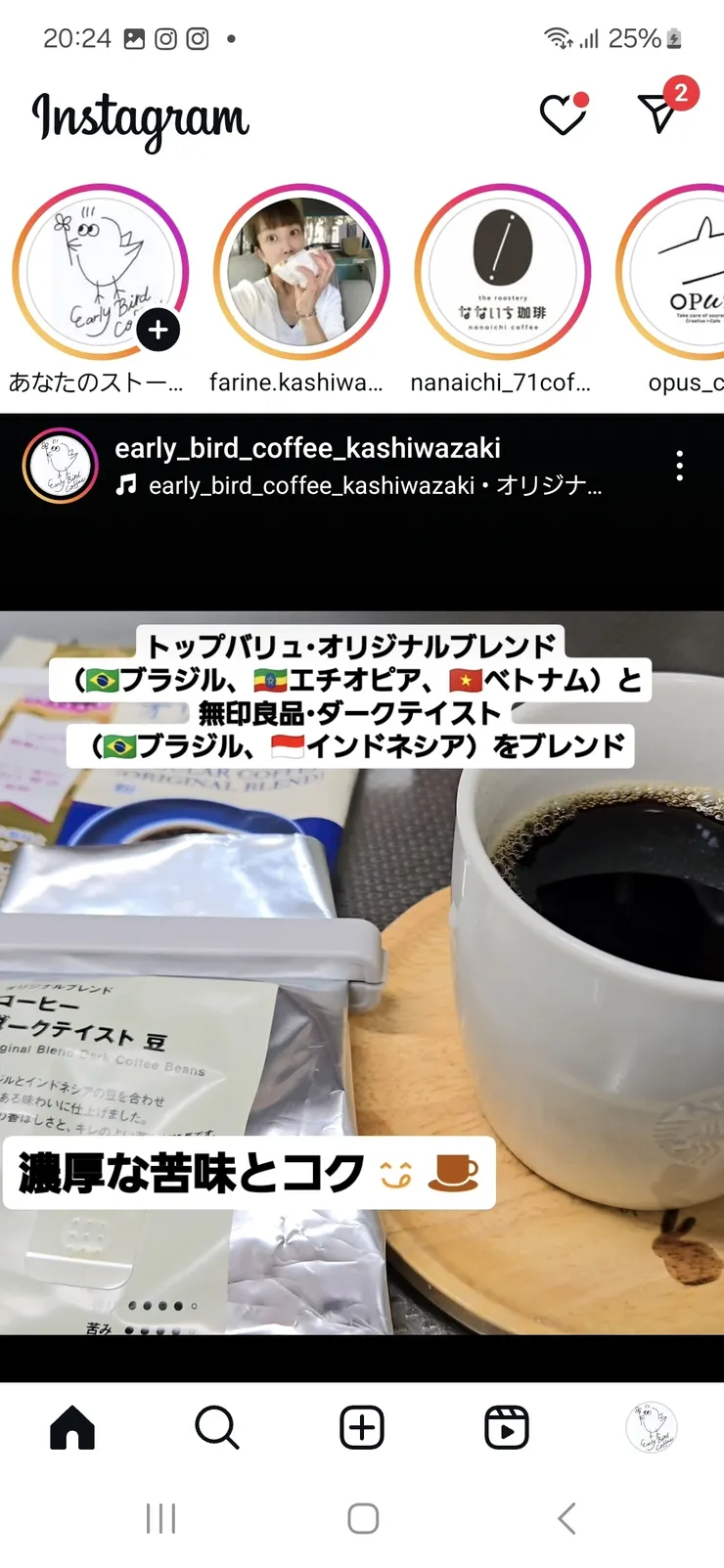Switch to the Reels tab
Viewport: 724px width, 1568px height.
coord(506,1427)
